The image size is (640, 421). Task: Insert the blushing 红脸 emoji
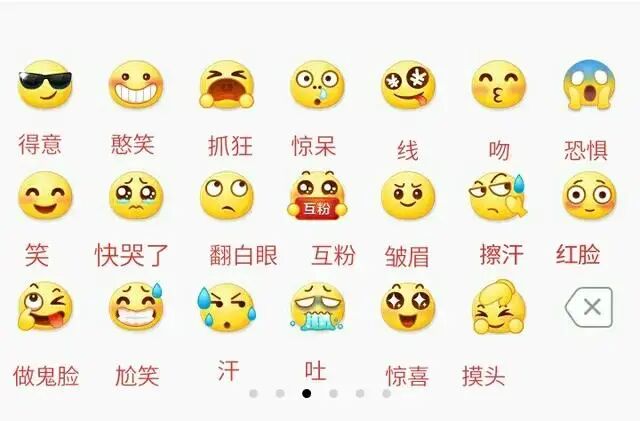click(588, 196)
